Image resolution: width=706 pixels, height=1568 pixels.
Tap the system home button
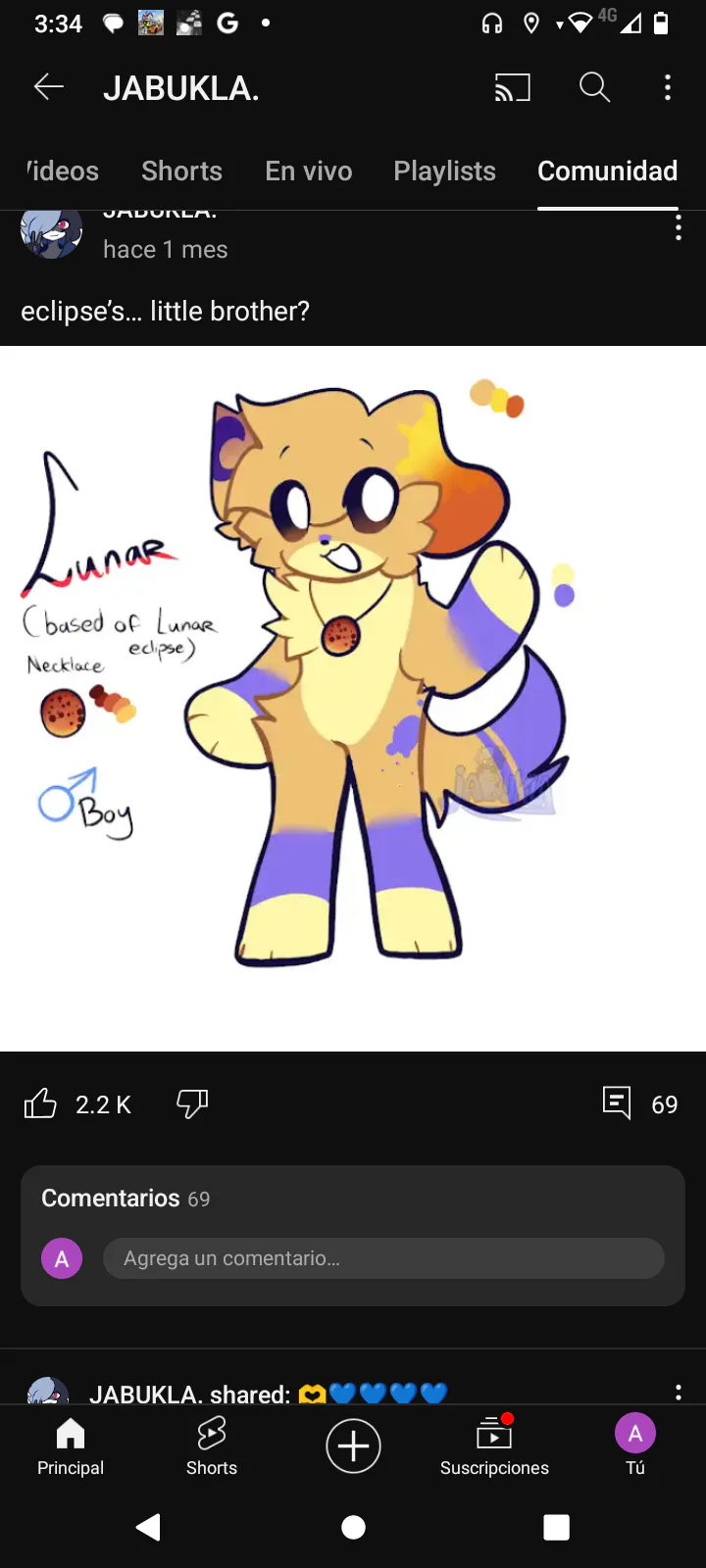[353, 1527]
